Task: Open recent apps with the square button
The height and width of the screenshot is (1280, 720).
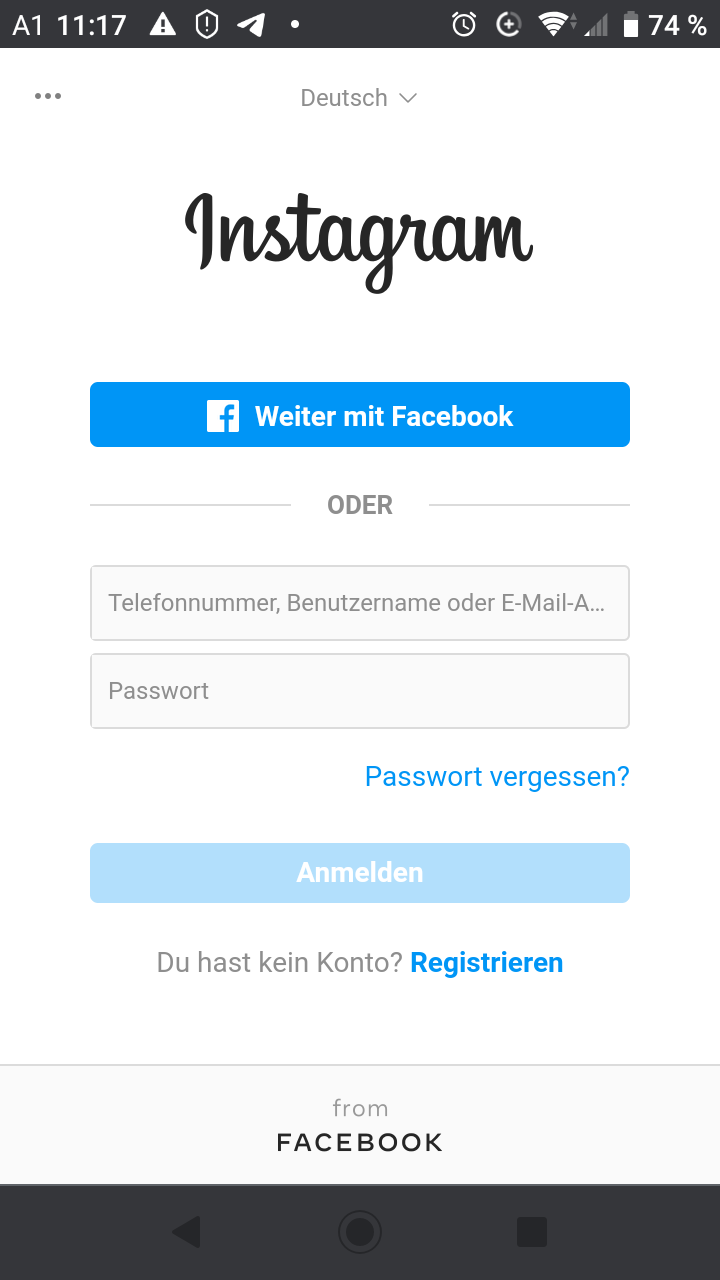Action: coord(532,1232)
